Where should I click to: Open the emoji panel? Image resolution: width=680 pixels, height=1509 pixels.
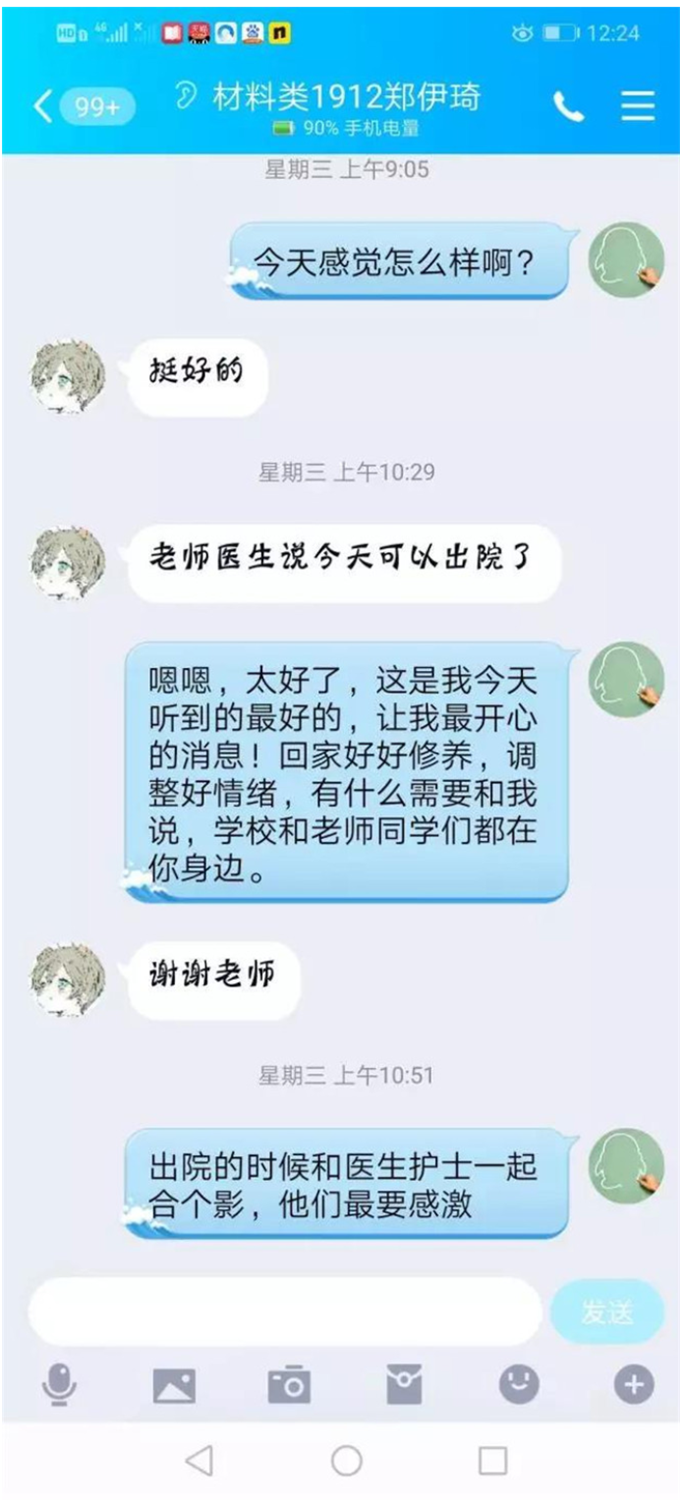[x=519, y=1385]
